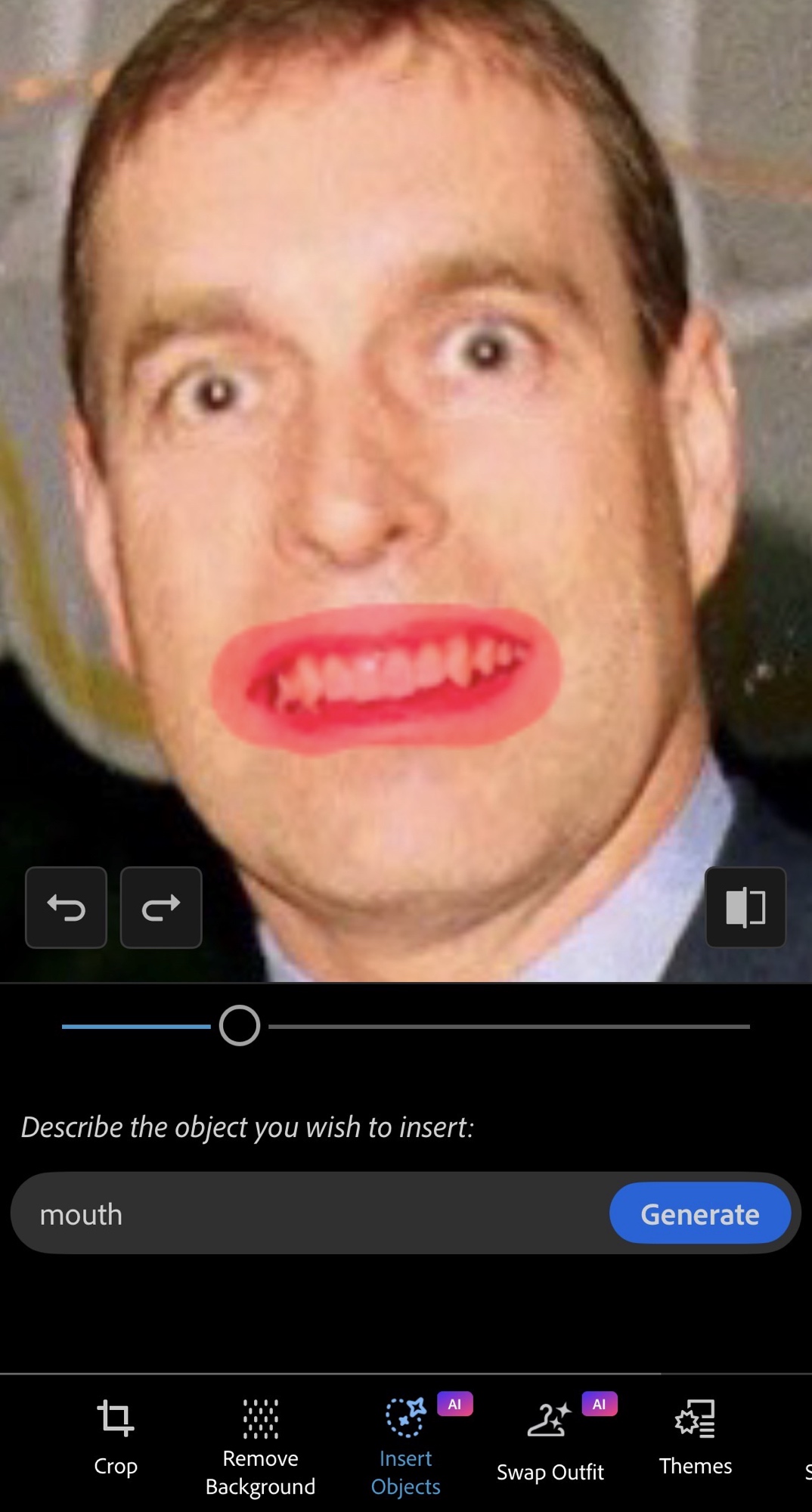
Task: Open the Themes tool
Action: coord(696,1436)
